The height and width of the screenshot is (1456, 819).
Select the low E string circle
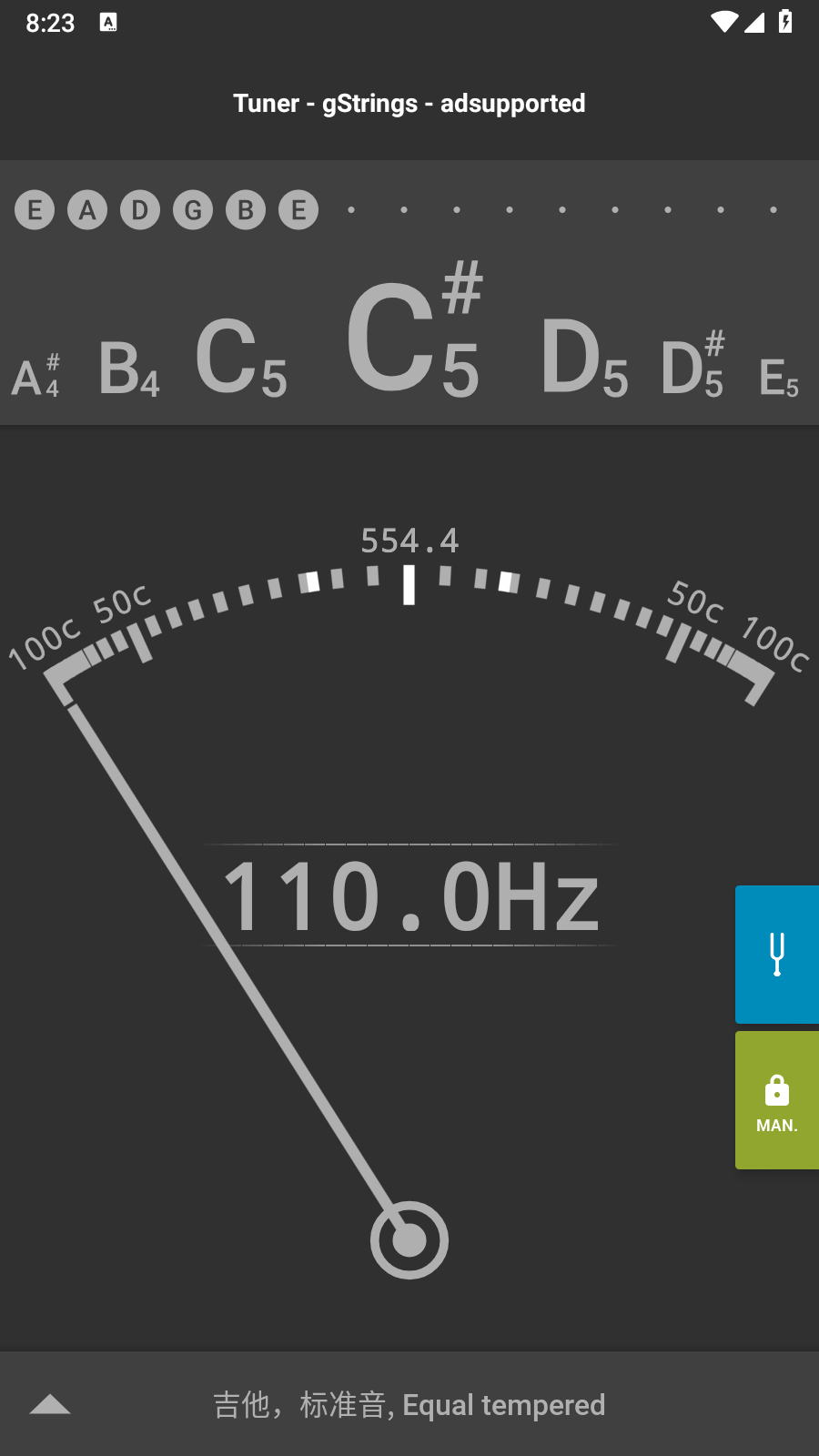point(35,210)
